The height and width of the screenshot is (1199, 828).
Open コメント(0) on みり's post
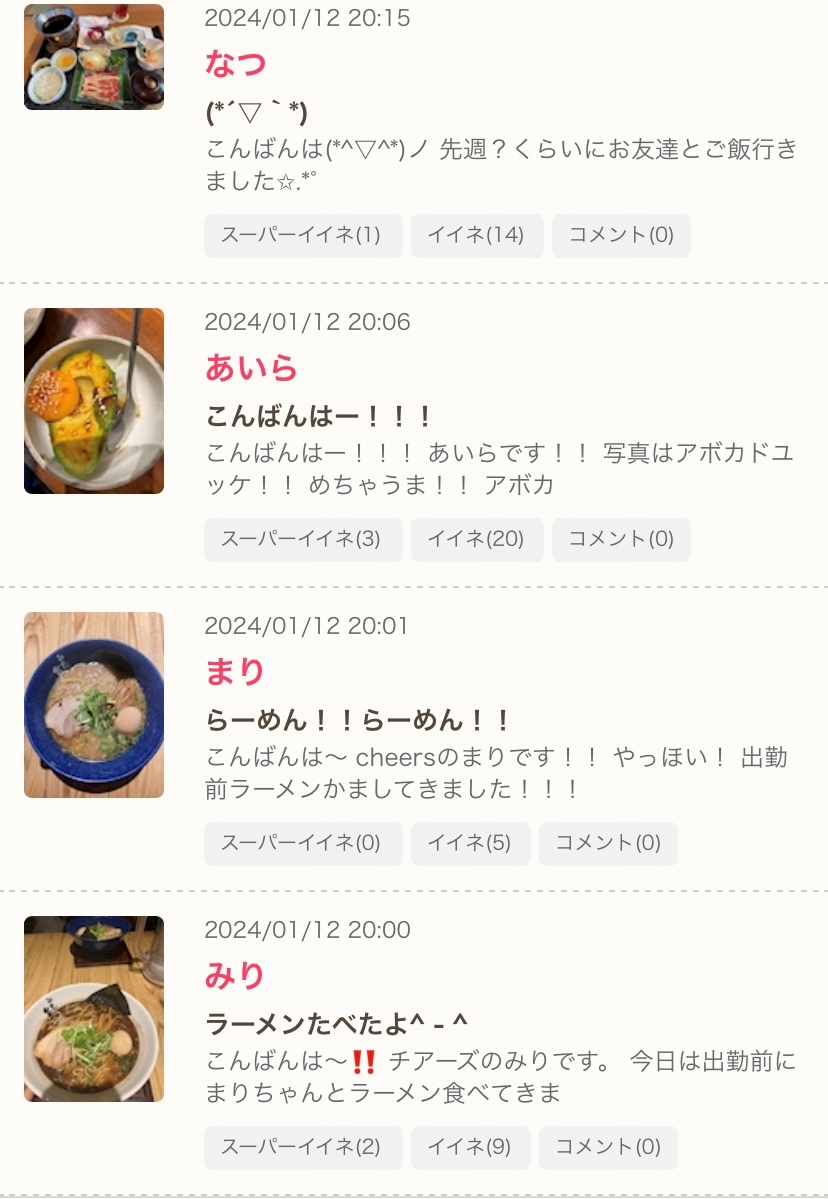click(608, 1148)
